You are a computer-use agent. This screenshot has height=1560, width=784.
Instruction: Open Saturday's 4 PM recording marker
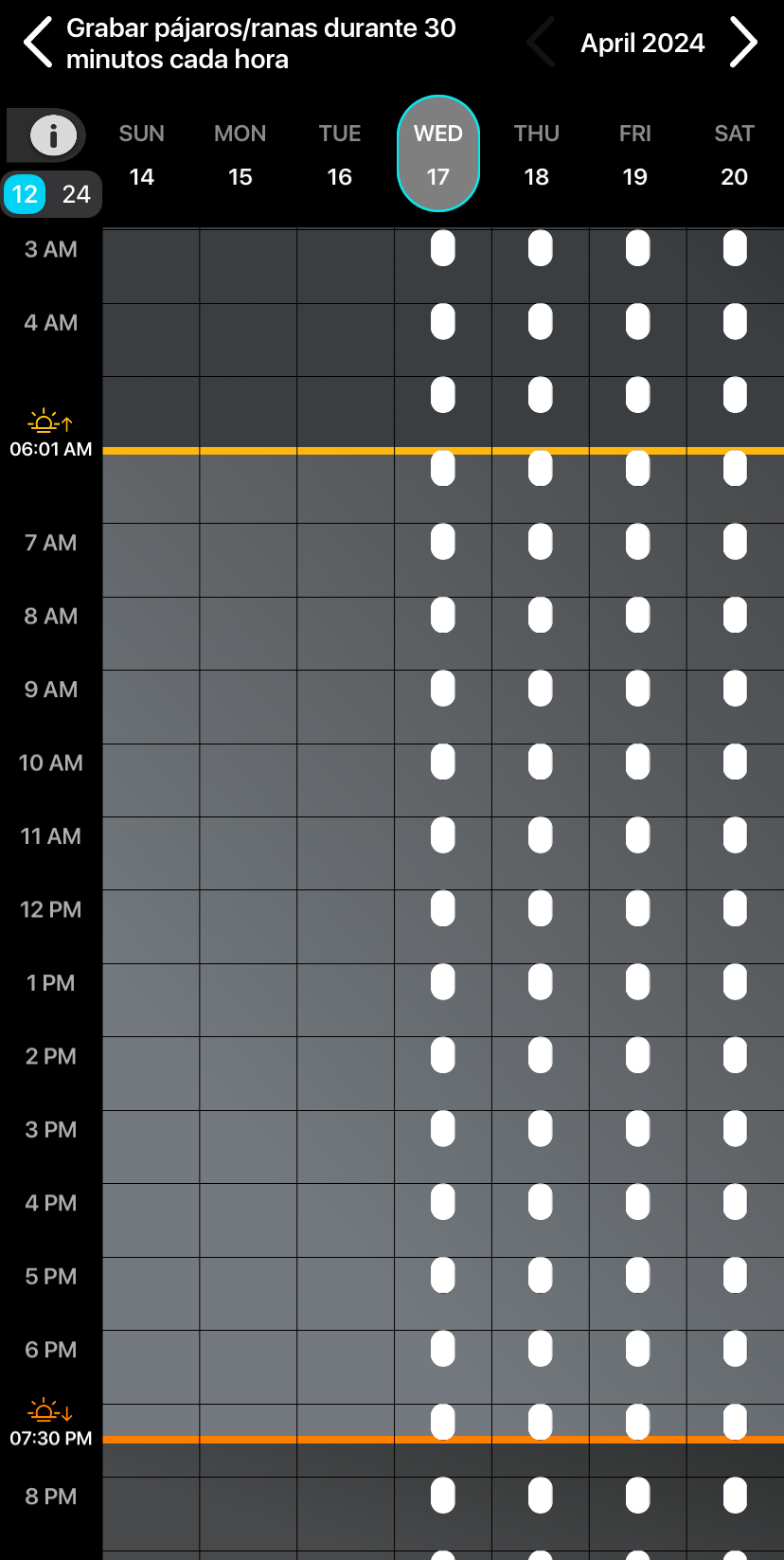click(736, 1203)
